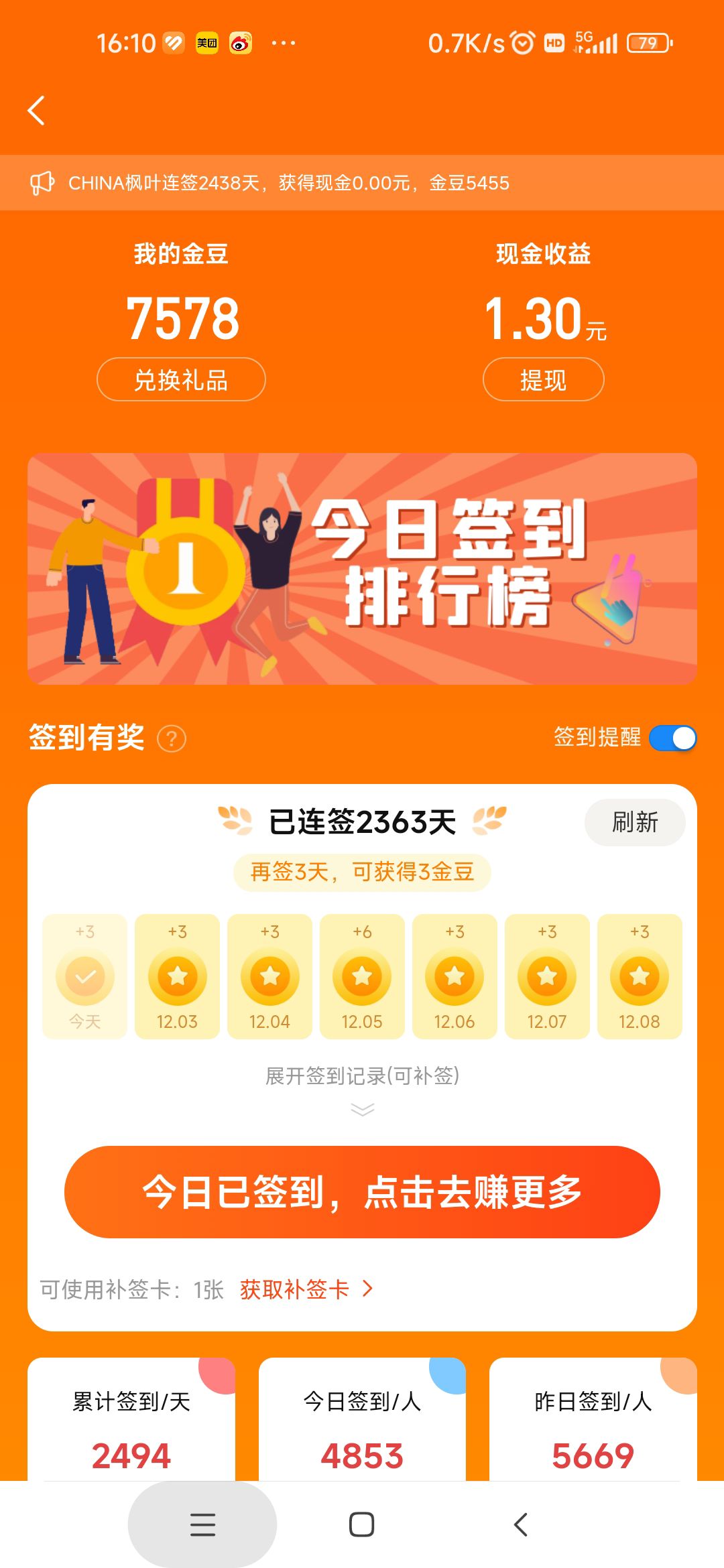
Task: Go back using the top-left arrow
Action: point(36,111)
